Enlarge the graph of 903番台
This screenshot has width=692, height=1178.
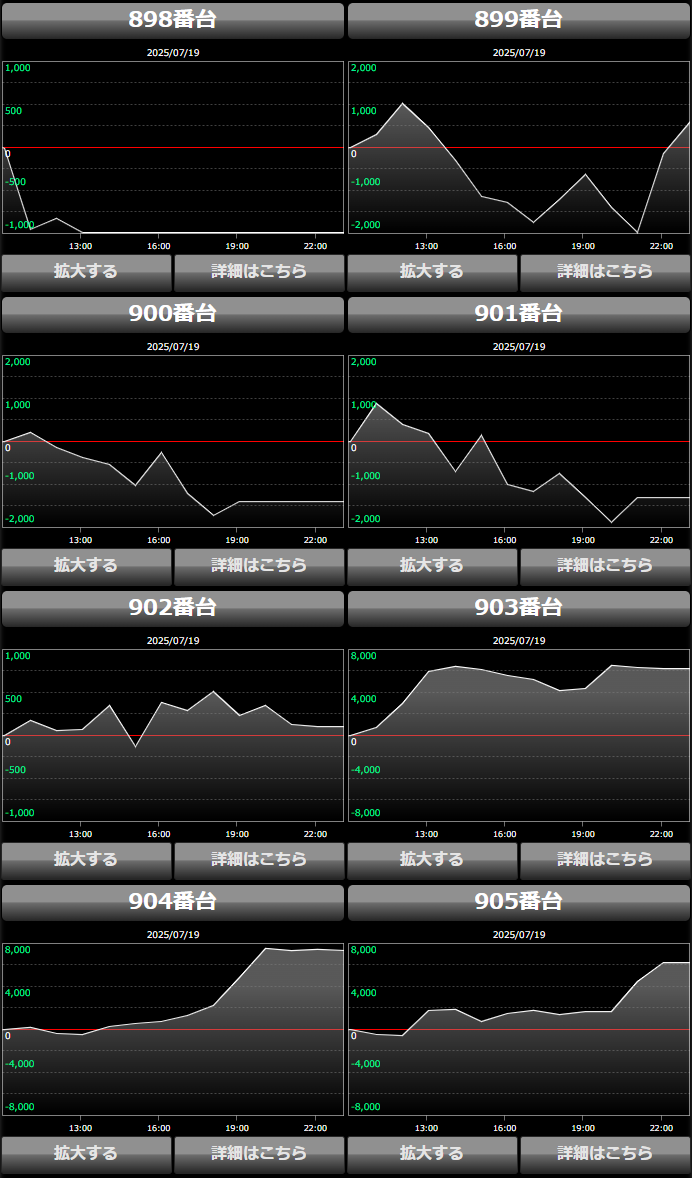(432, 861)
